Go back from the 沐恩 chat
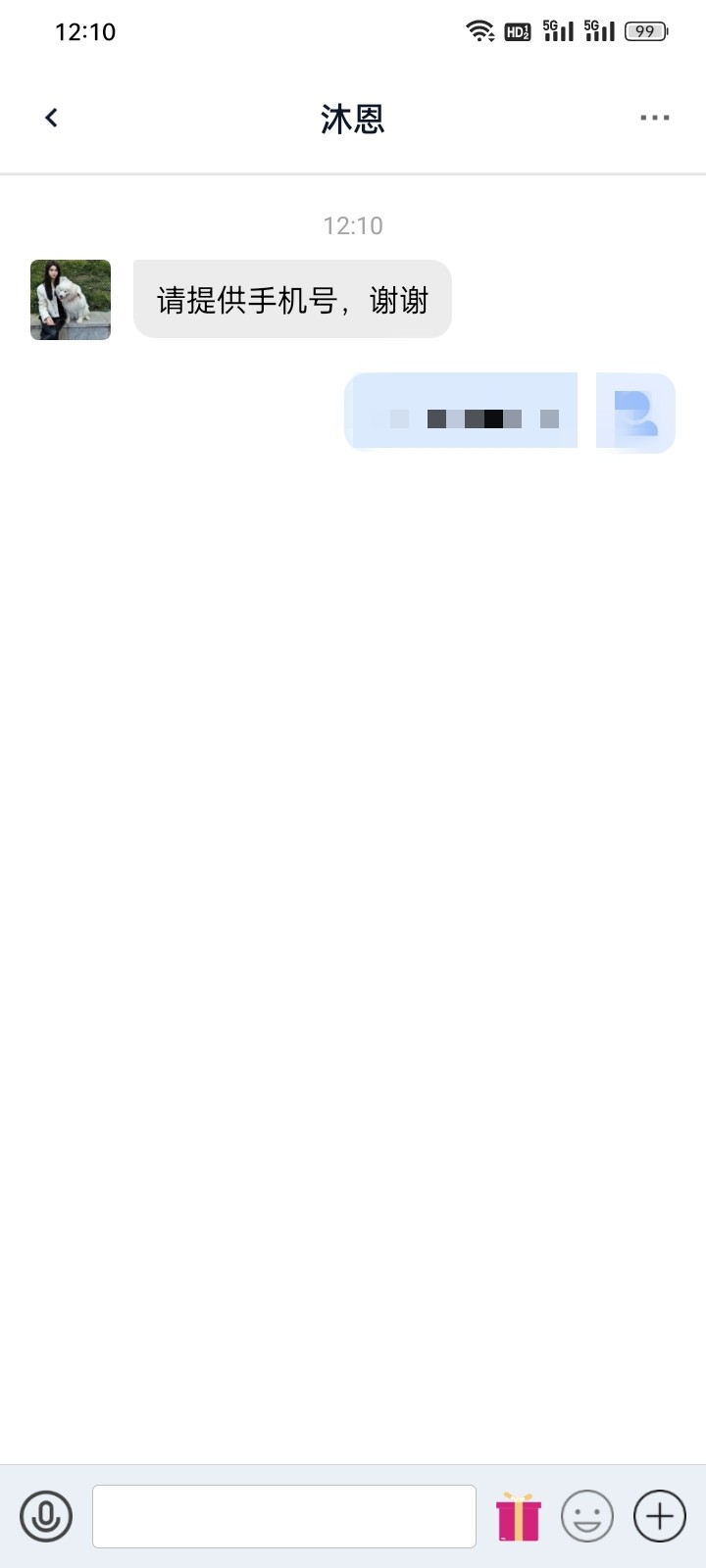The image size is (706, 1568). click(x=52, y=118)
